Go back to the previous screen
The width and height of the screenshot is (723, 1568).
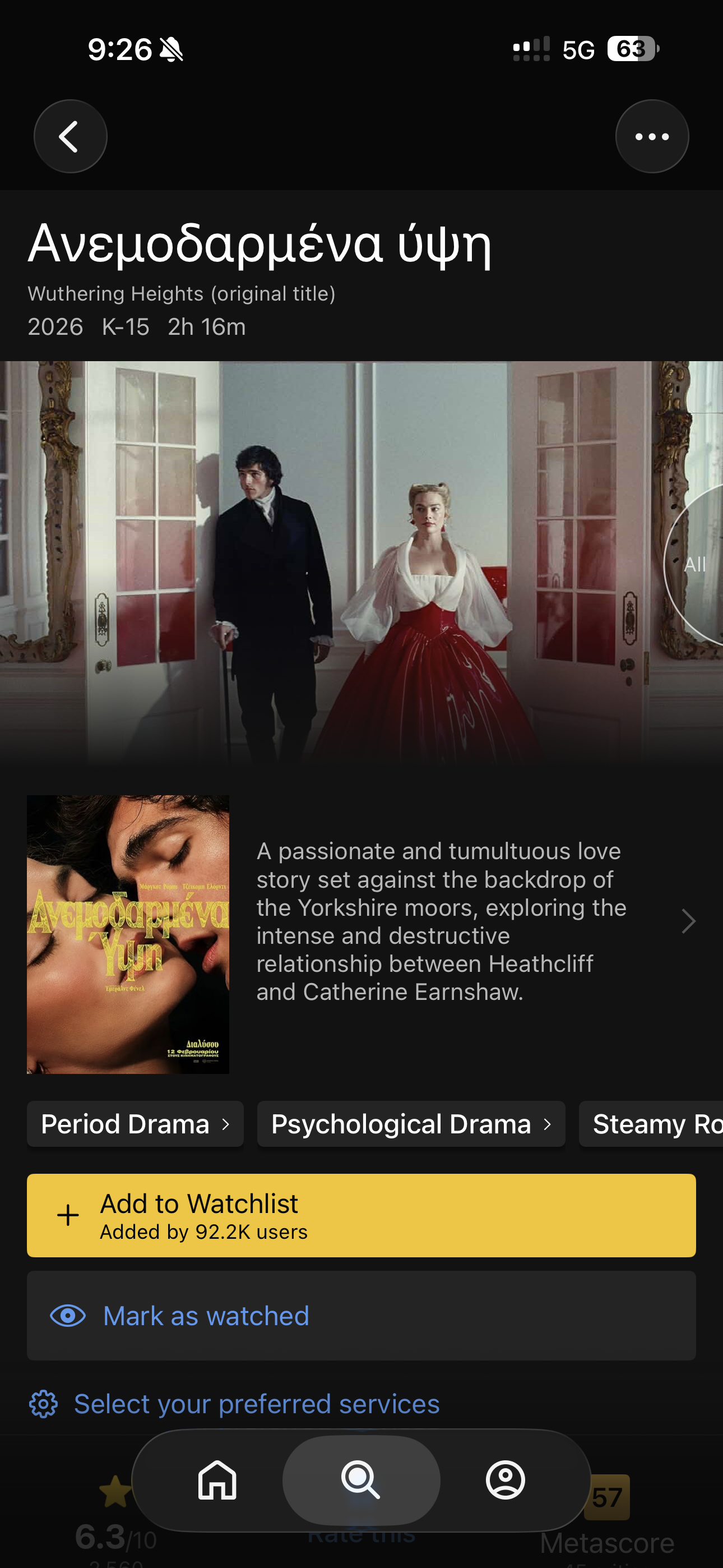(x=70, y=136)
